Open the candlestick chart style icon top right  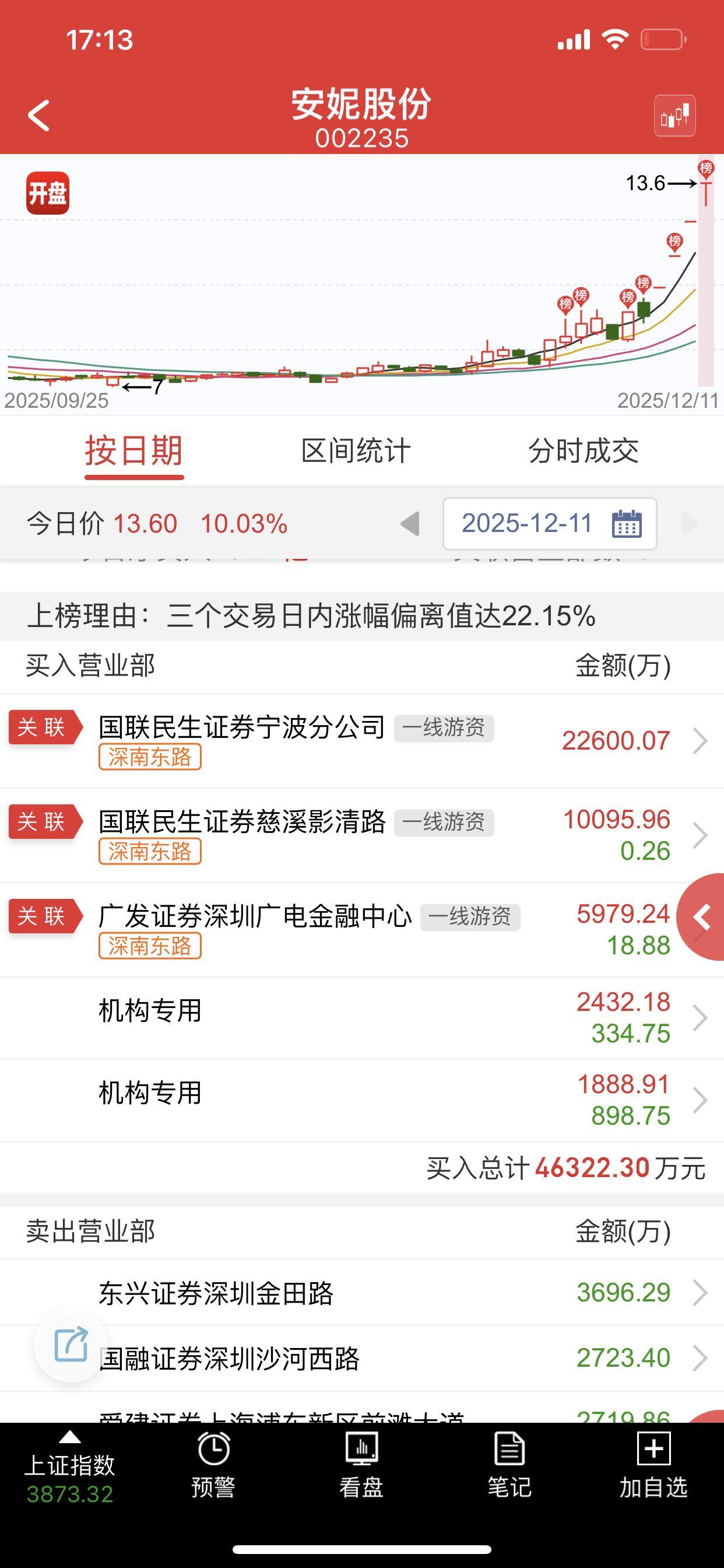point(676,116)
